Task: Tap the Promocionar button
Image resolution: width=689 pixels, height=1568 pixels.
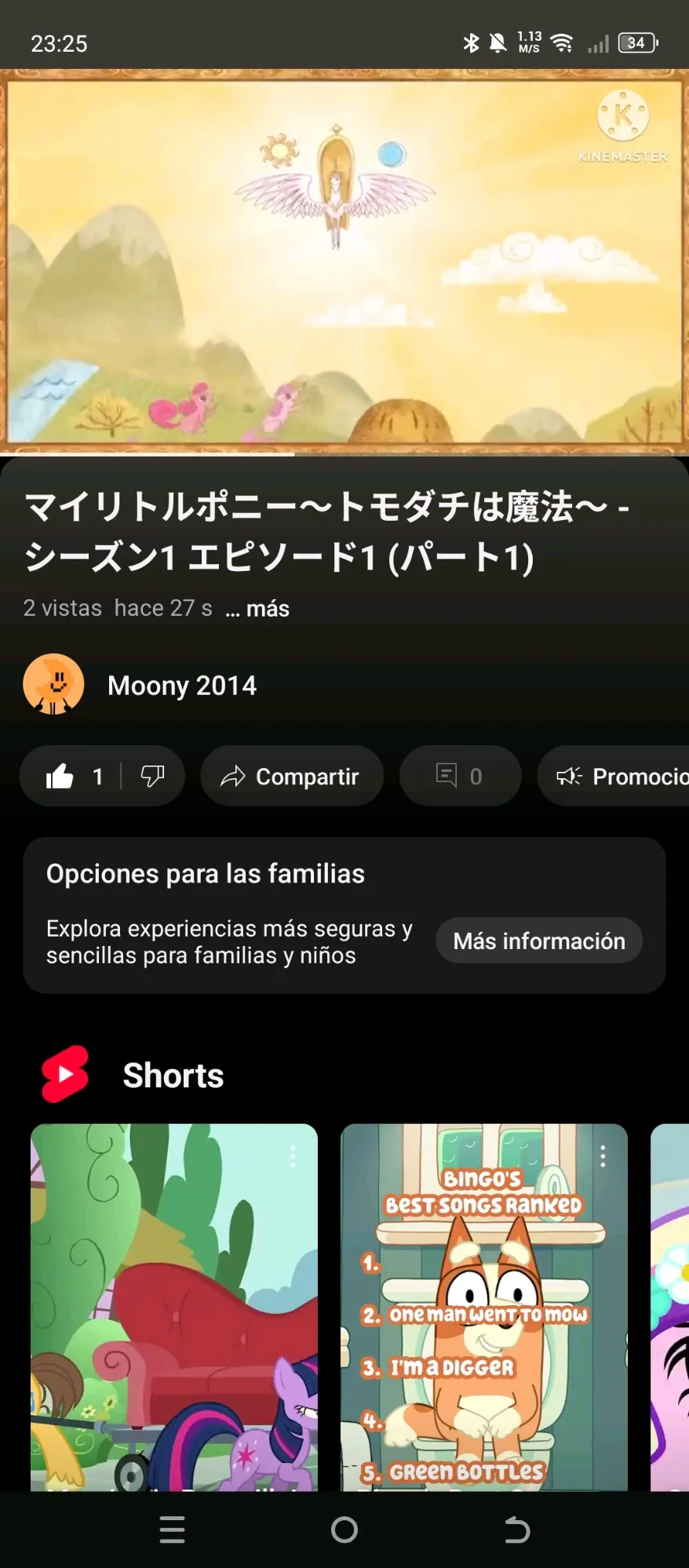Action: tap(614, 777)
